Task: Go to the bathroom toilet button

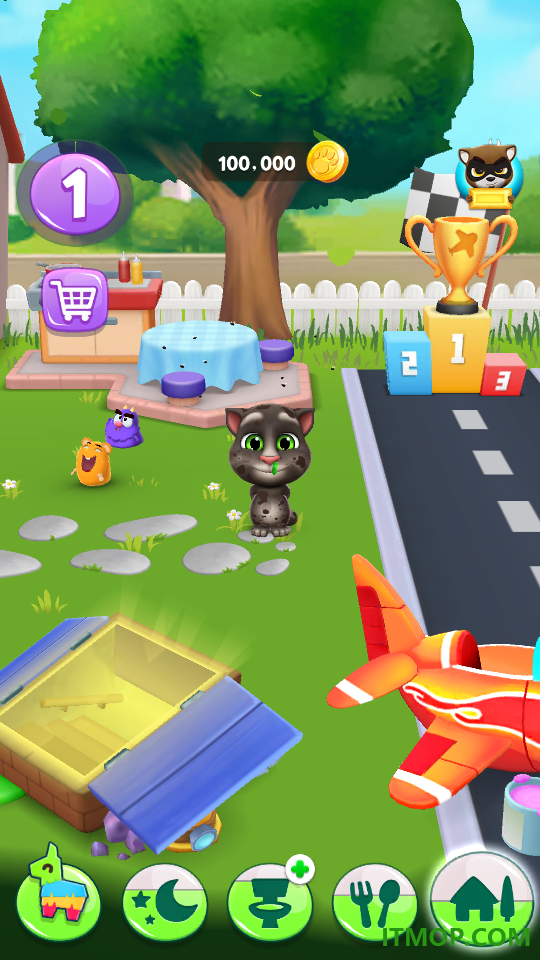Action: pyautogui.click(x=270, y=902)
